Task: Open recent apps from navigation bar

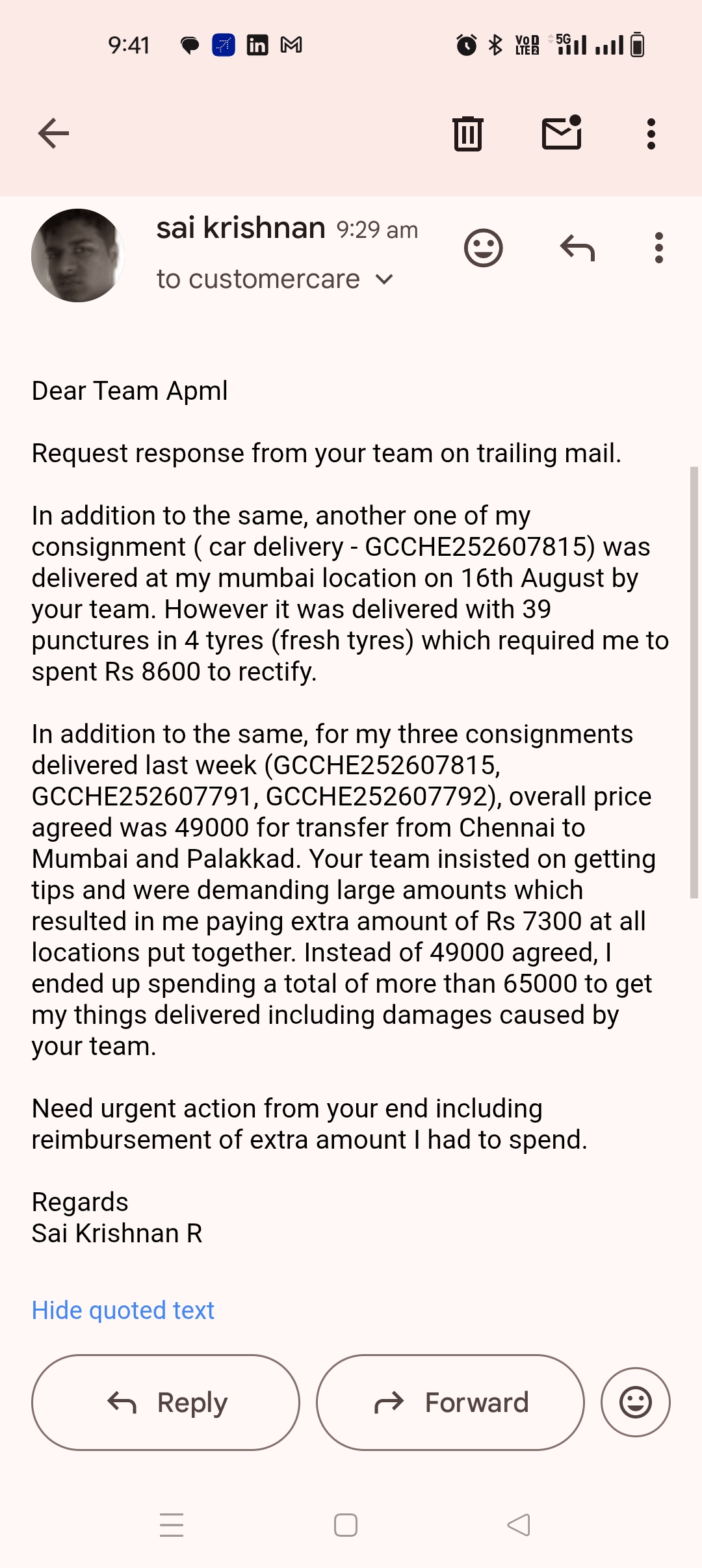Action: click(x=172, y=1525)
